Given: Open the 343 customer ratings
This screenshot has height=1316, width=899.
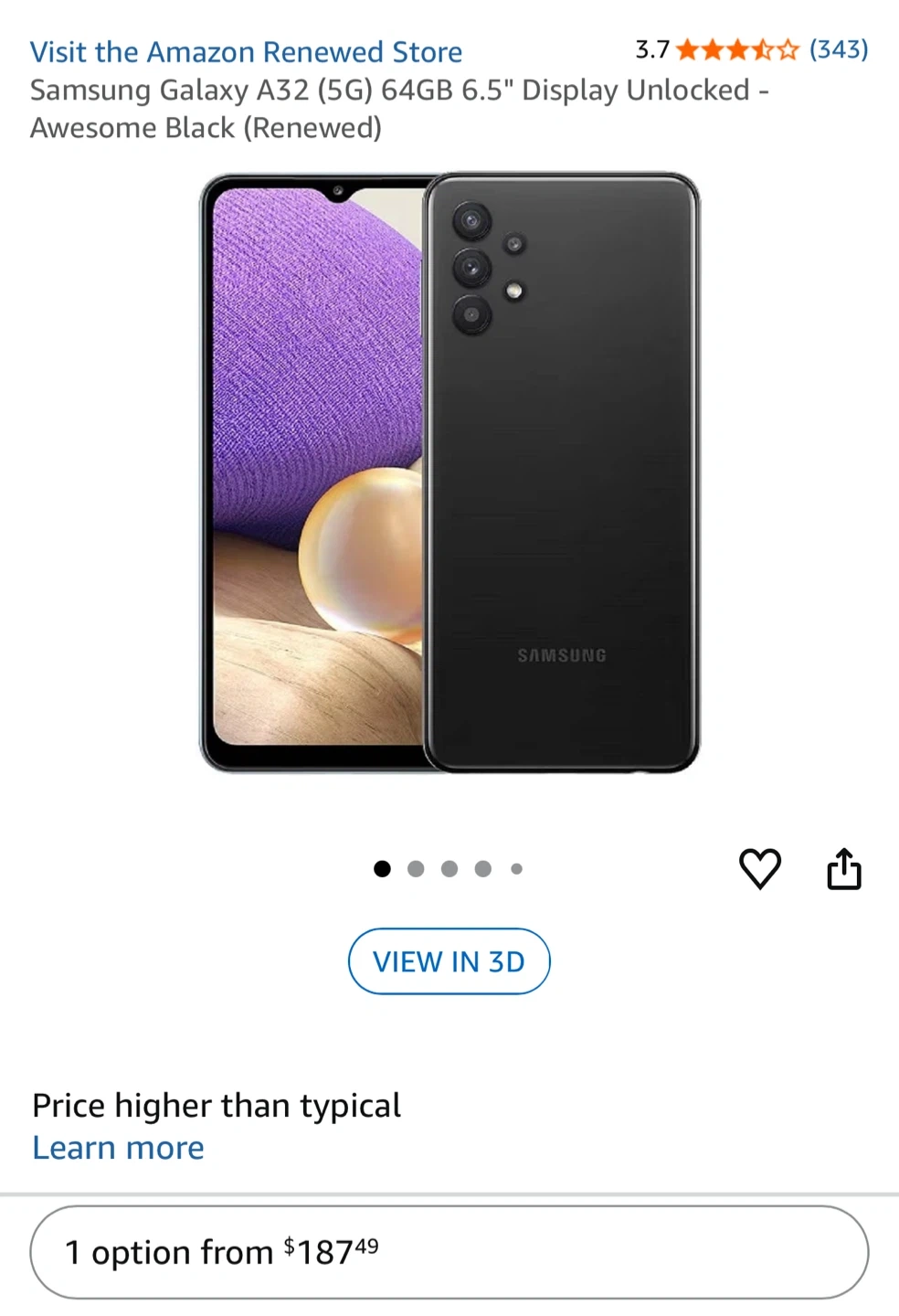Looking at the screenshot, I should pyautogui.click(x=838, y=49).
